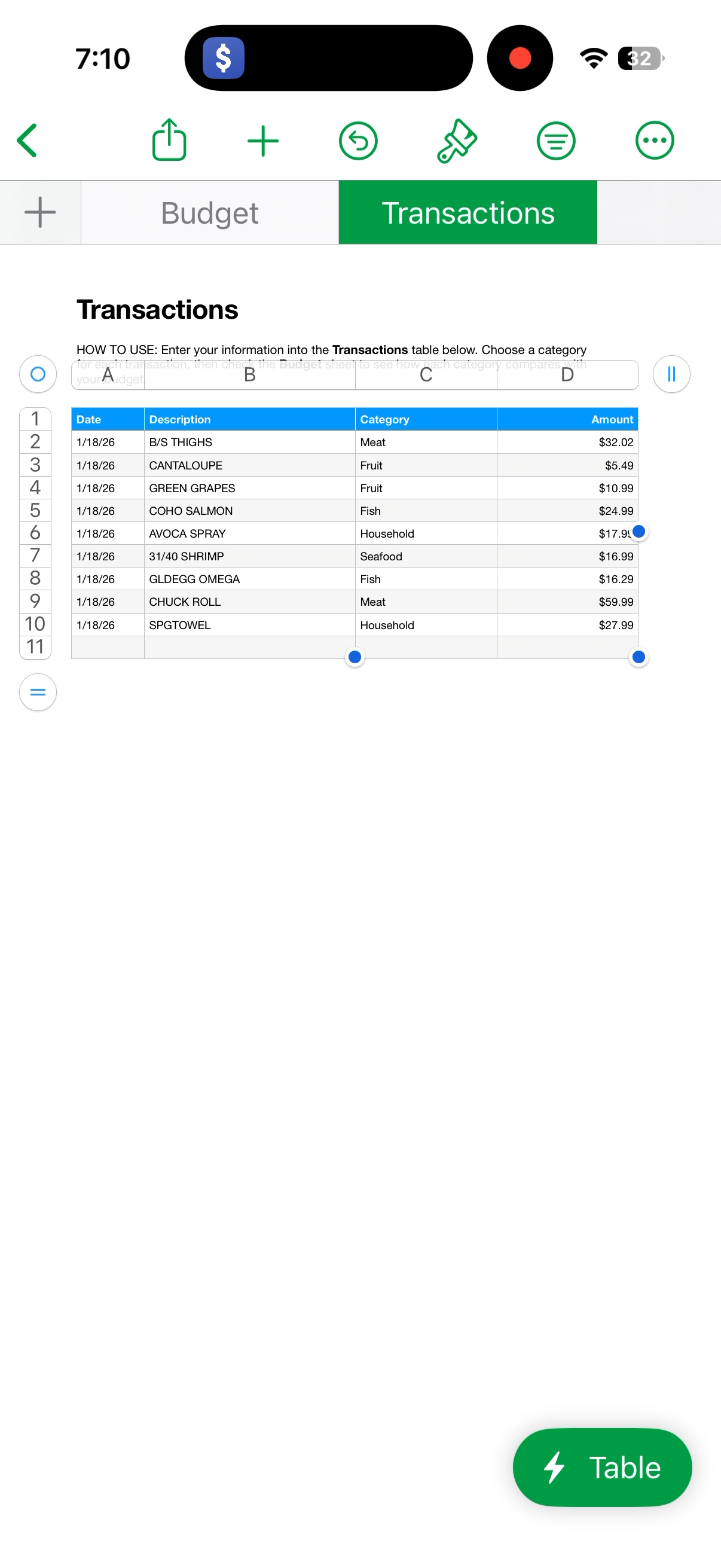Tap the Undo icon
Viewport: 721px width, 1568px height.
tap(359, 139)
